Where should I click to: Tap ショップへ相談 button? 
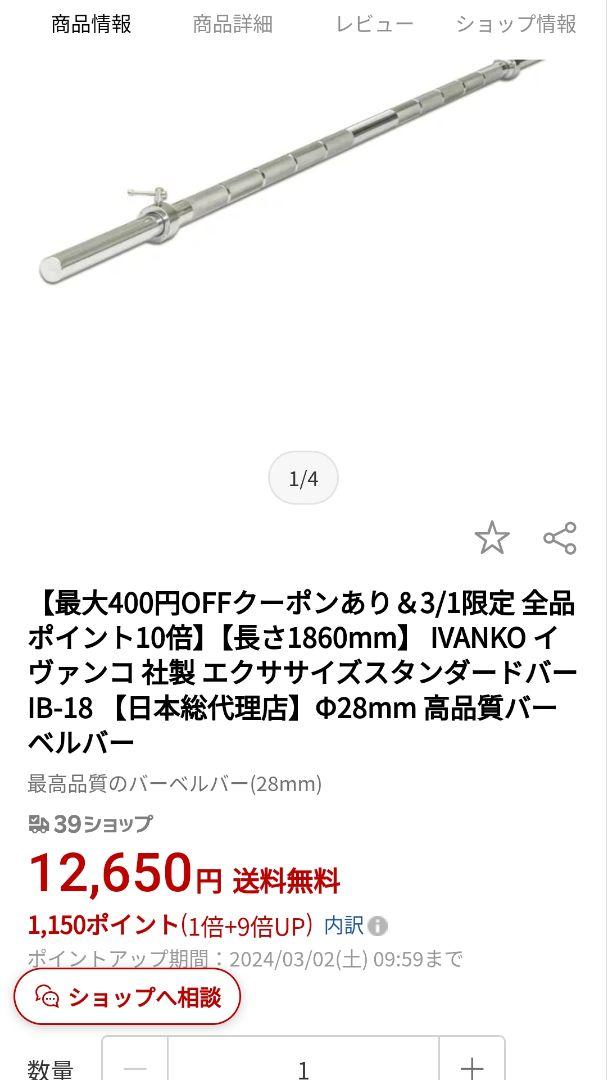tap(127, 997)
